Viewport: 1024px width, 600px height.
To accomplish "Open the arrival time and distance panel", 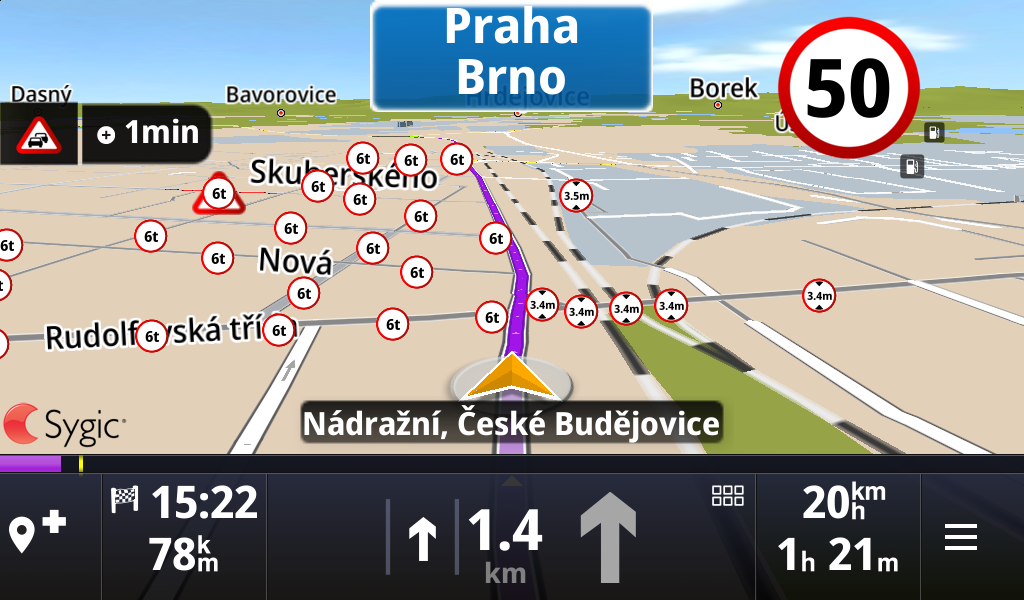I will (x=185, y=528).
